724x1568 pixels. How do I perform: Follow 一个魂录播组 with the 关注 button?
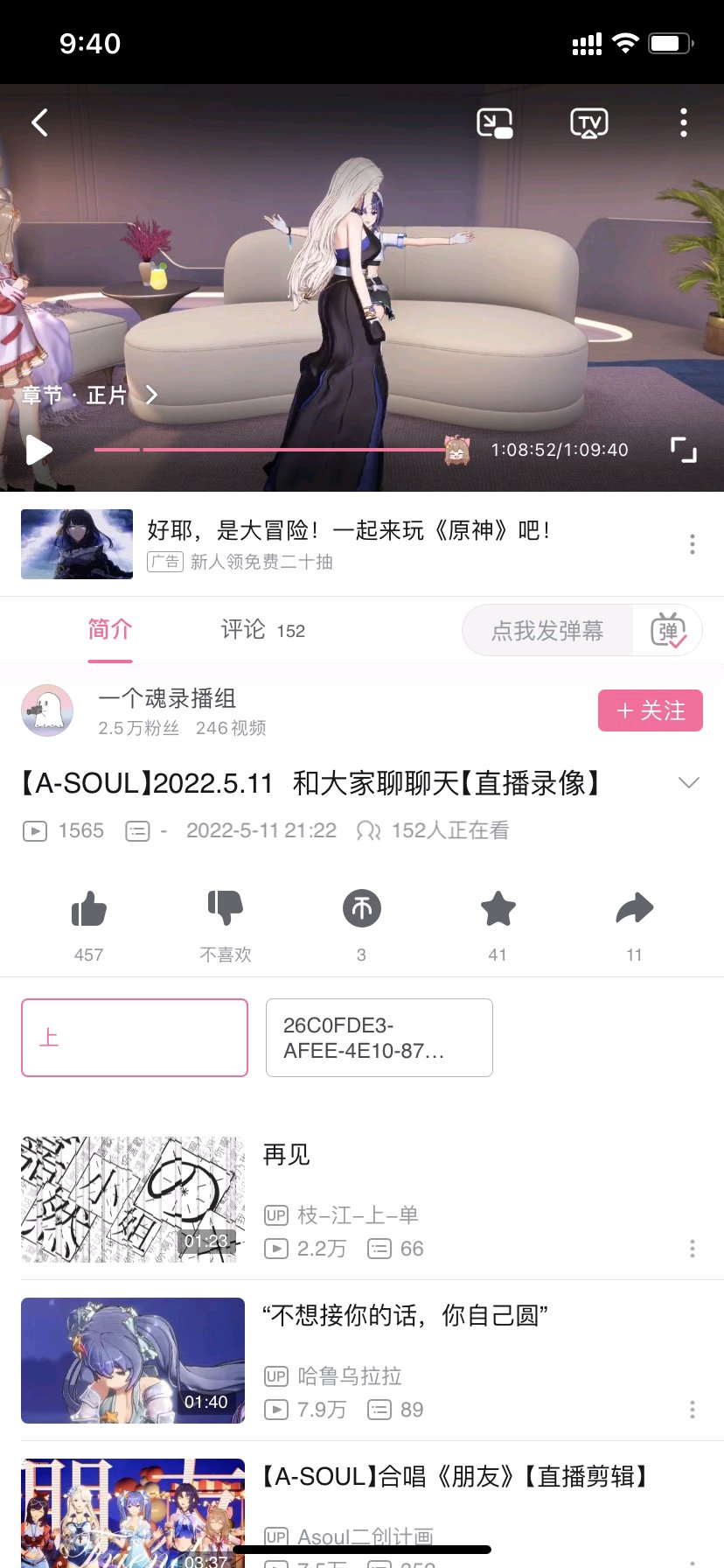651,710
